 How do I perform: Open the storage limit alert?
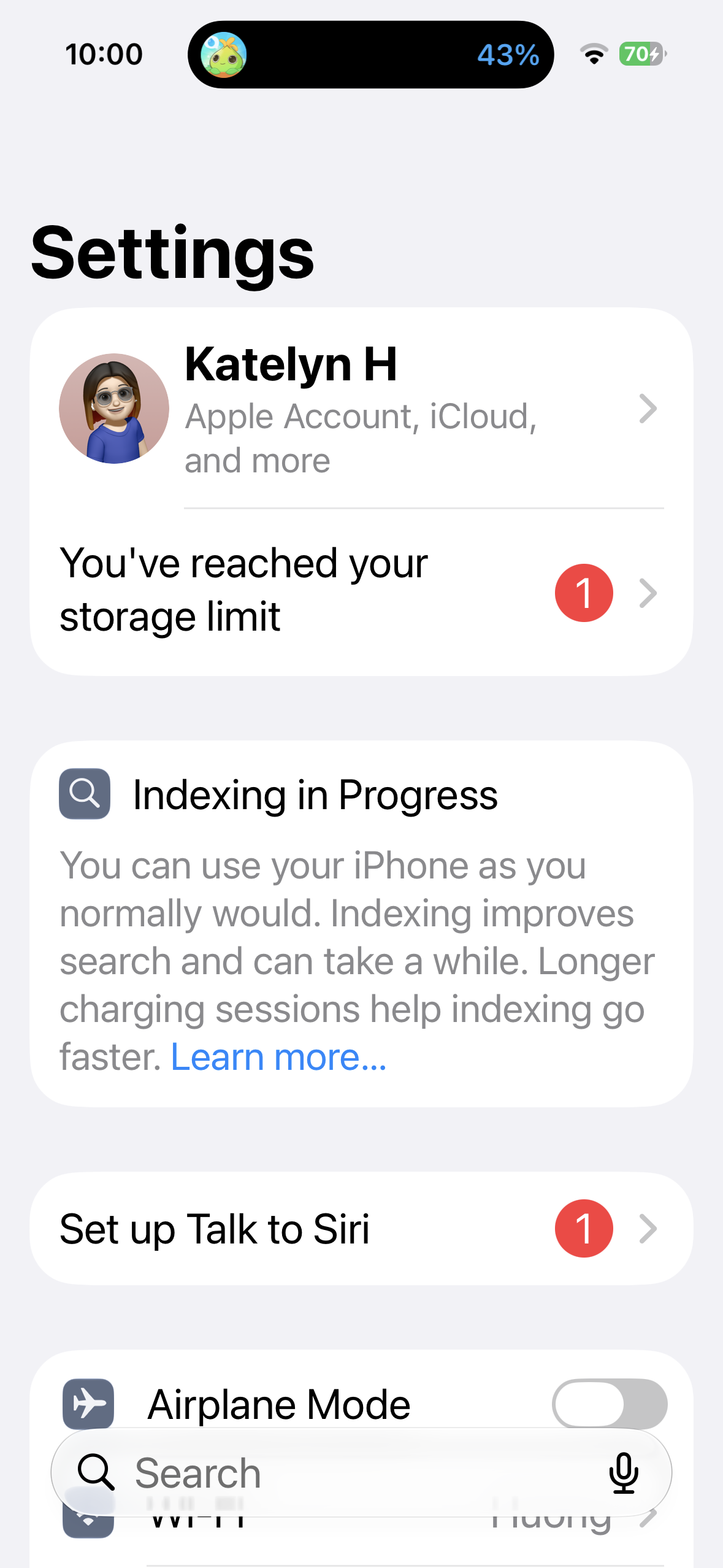coord(361,593)
